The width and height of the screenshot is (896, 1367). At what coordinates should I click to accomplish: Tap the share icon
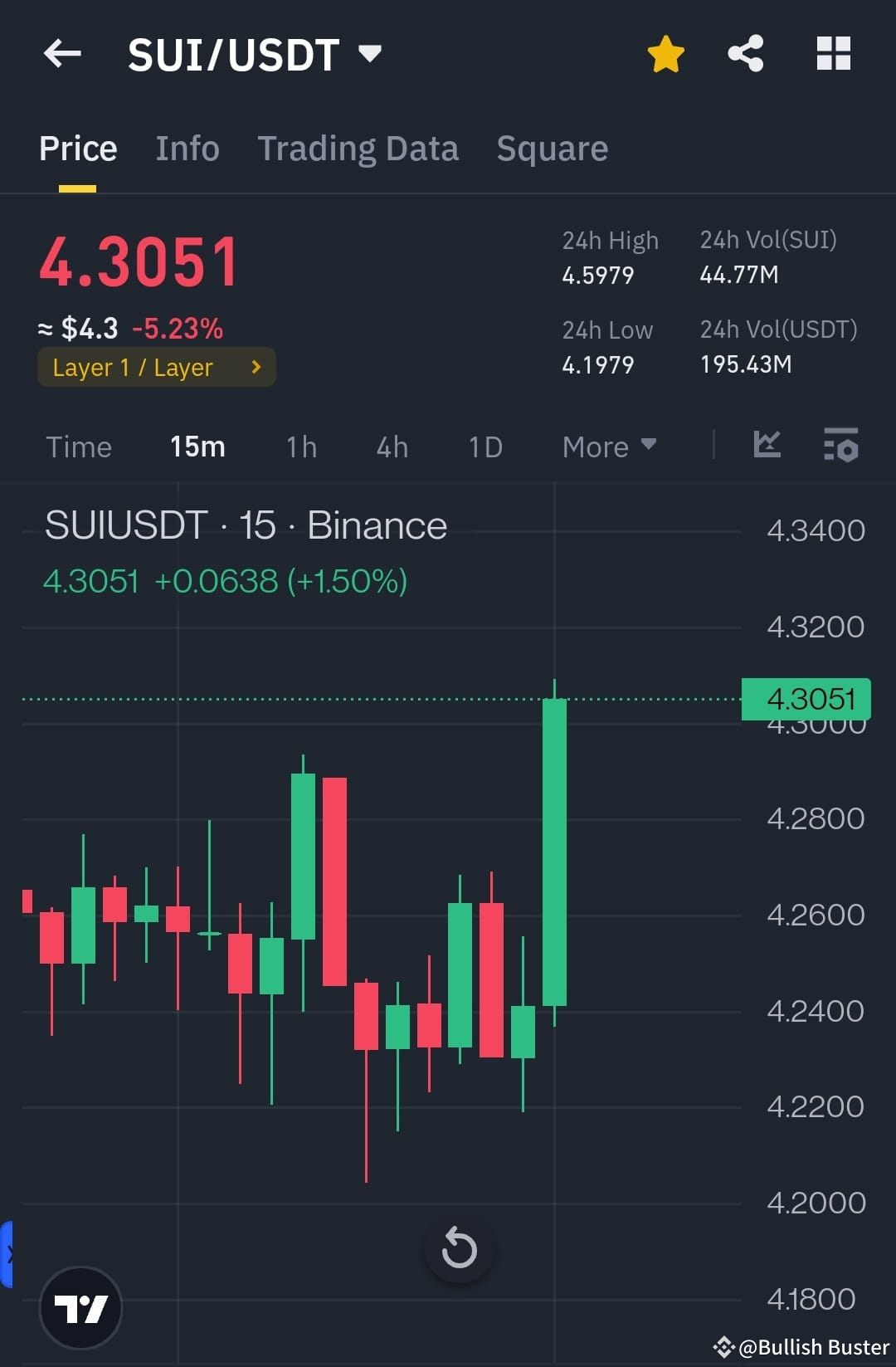[x=745, y=52]
